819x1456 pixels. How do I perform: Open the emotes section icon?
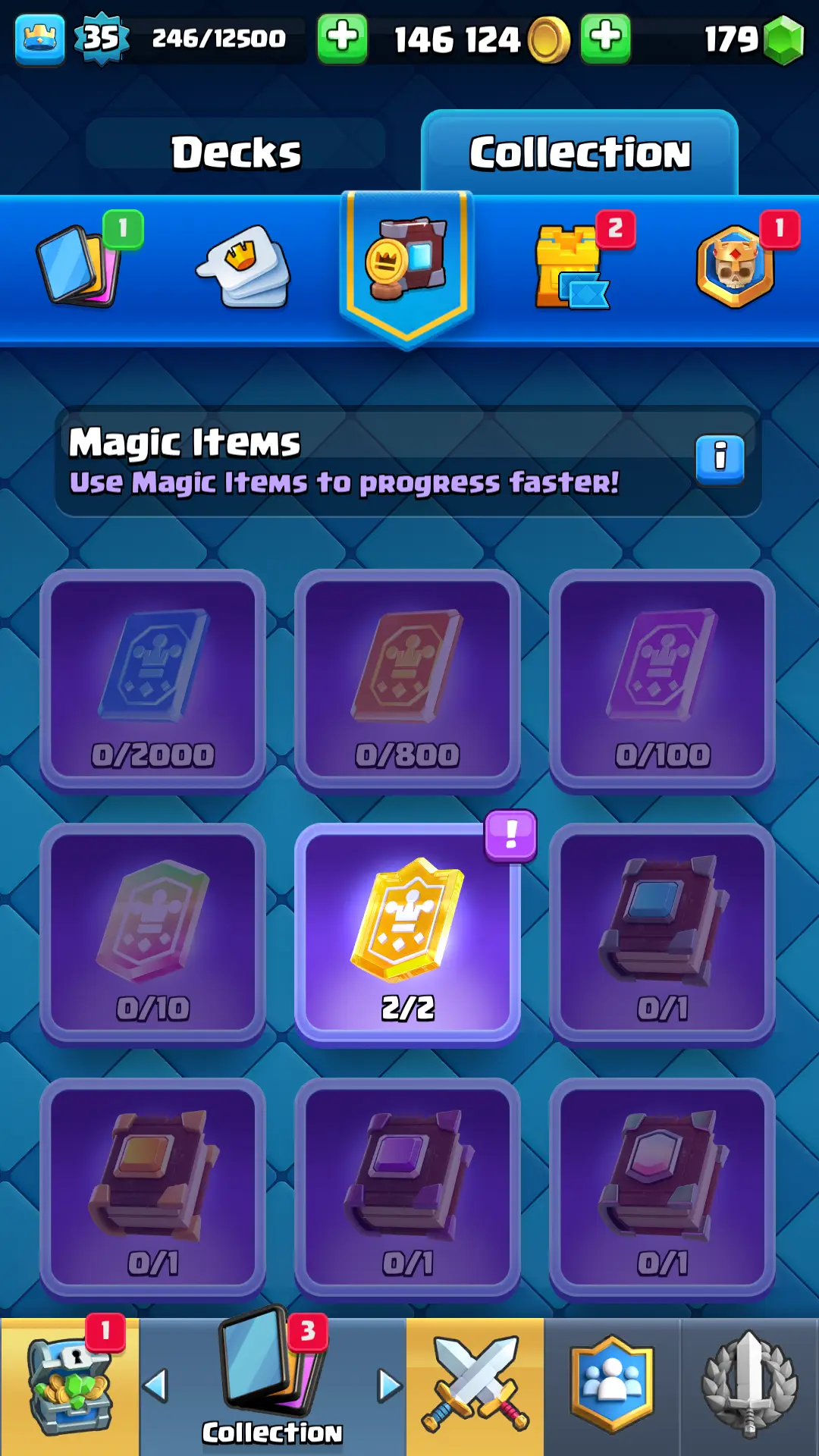(x=244, y=265)
